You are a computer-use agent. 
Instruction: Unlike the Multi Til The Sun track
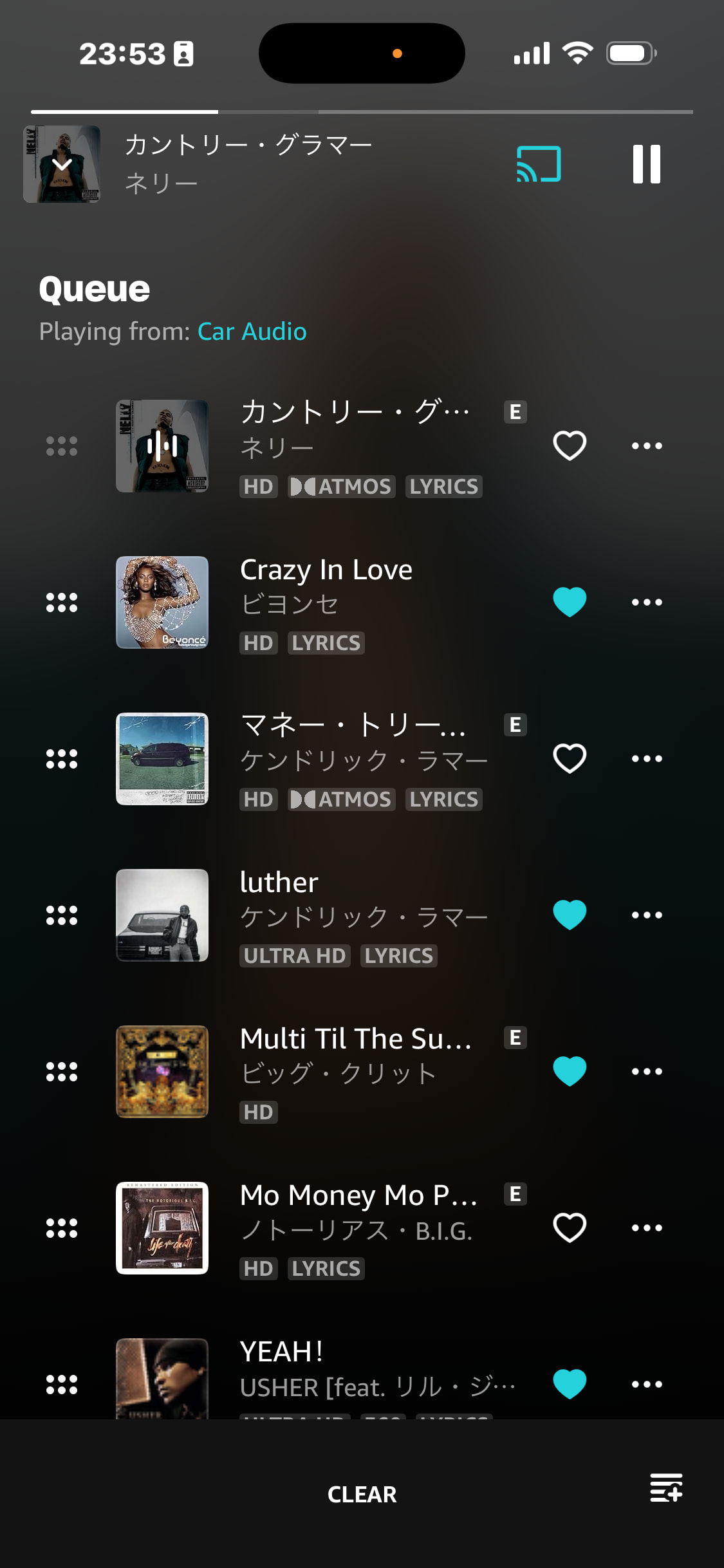coord(570,1072)
